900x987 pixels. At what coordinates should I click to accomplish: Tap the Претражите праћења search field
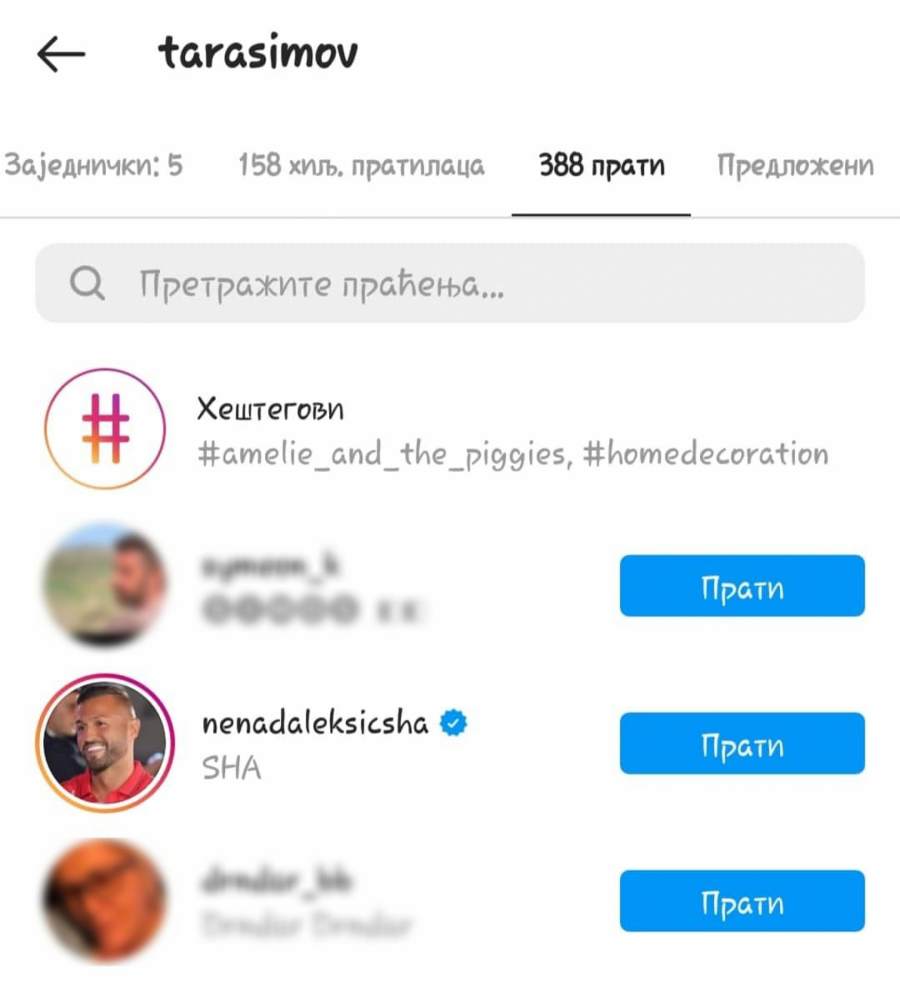pyautogui.click(x=450, y=286)
